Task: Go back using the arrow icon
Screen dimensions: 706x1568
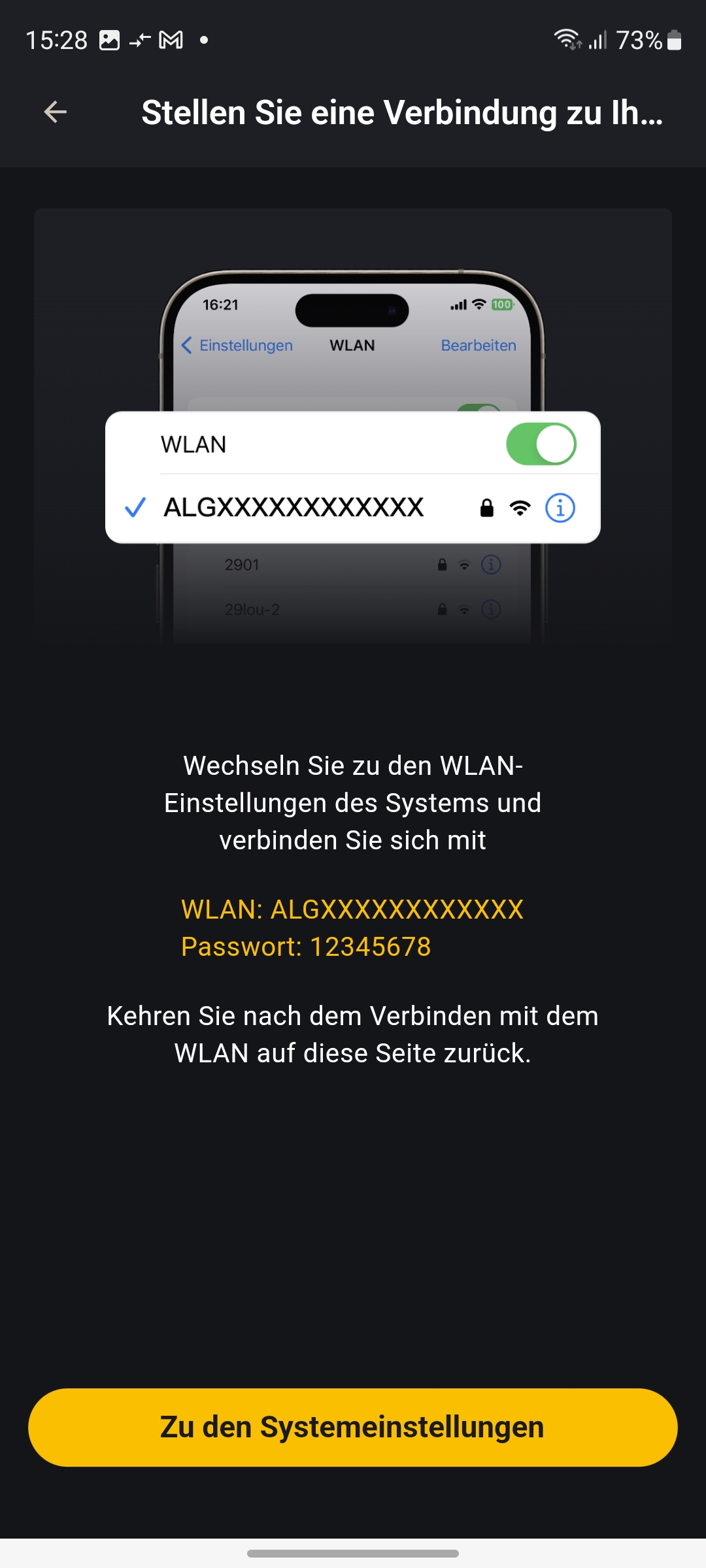Action: pos(56,112)
